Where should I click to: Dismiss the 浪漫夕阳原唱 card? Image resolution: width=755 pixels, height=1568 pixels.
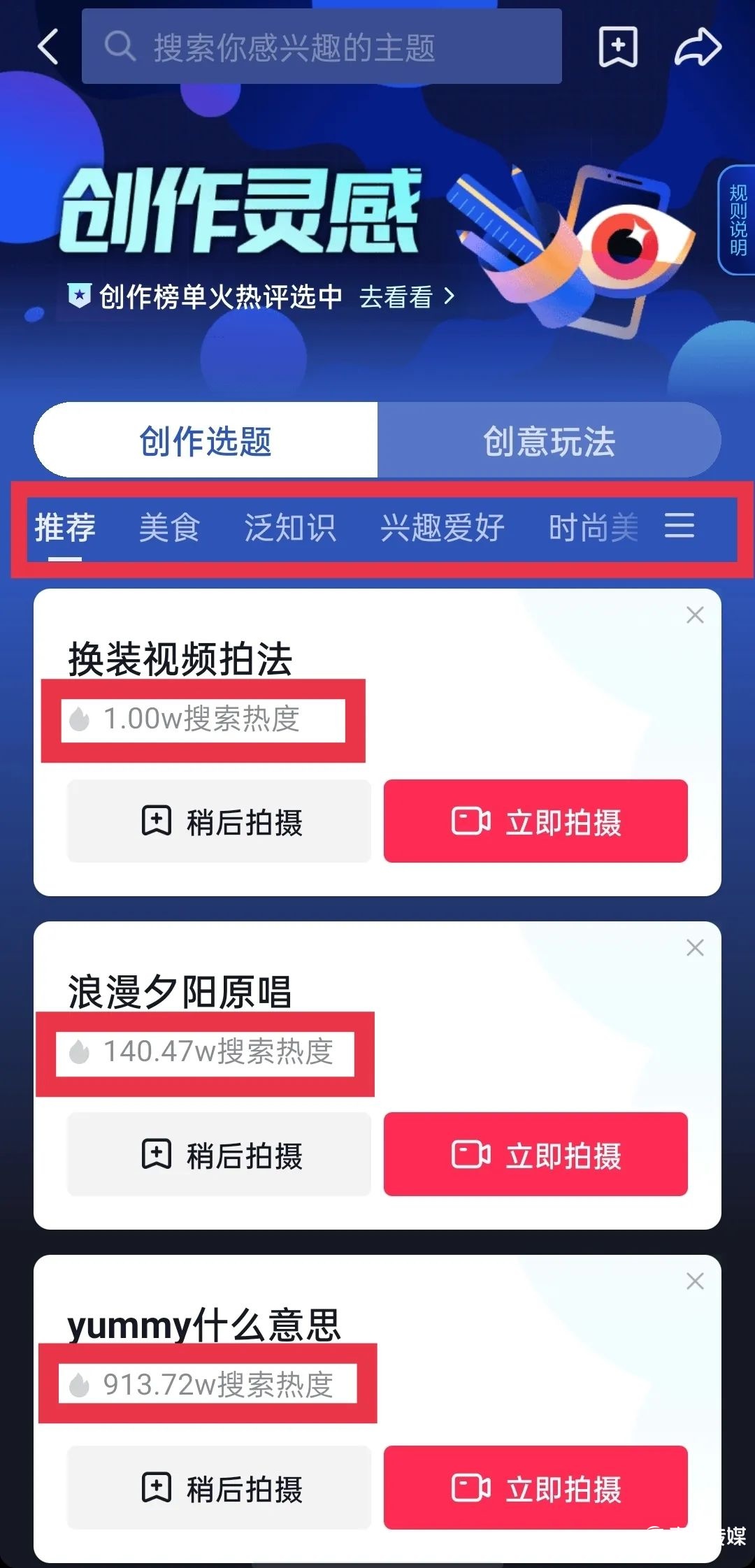click(x=695, y=948)
